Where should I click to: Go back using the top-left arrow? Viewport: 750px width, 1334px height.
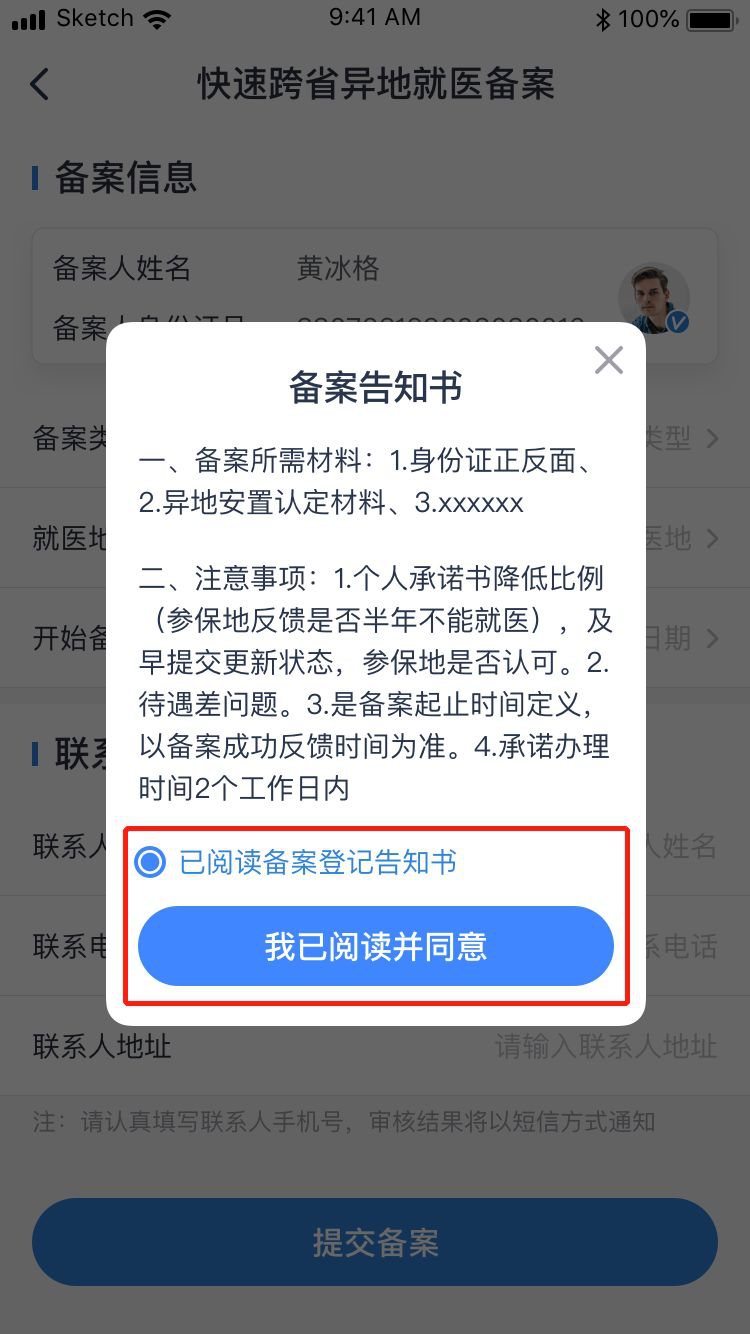40,84
